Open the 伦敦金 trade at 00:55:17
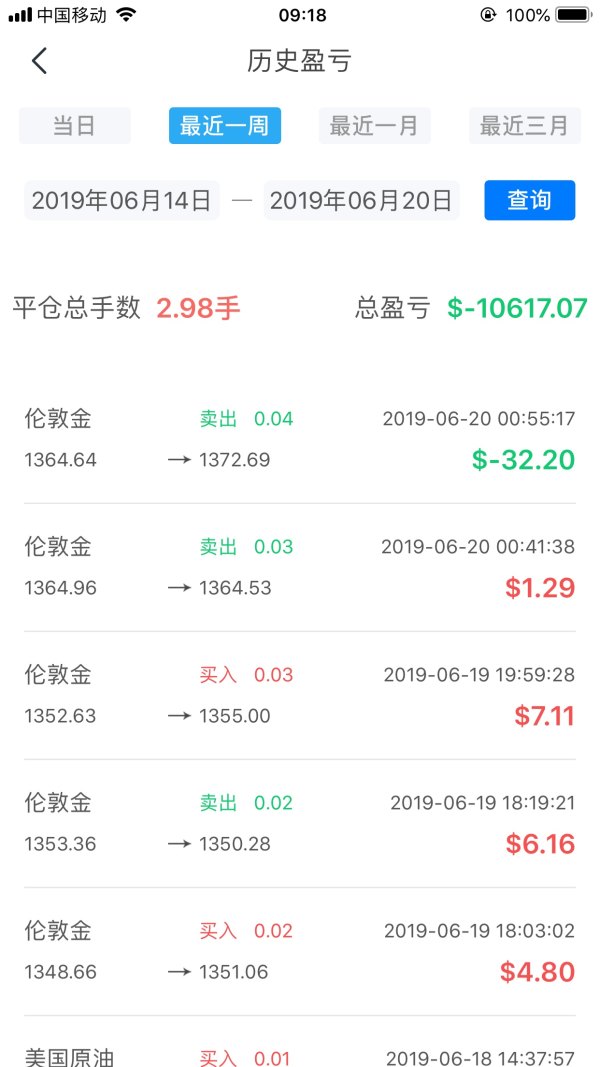The height and width of the screenshot is (1067, 600). pyautogui.click(x=299, y=439)
